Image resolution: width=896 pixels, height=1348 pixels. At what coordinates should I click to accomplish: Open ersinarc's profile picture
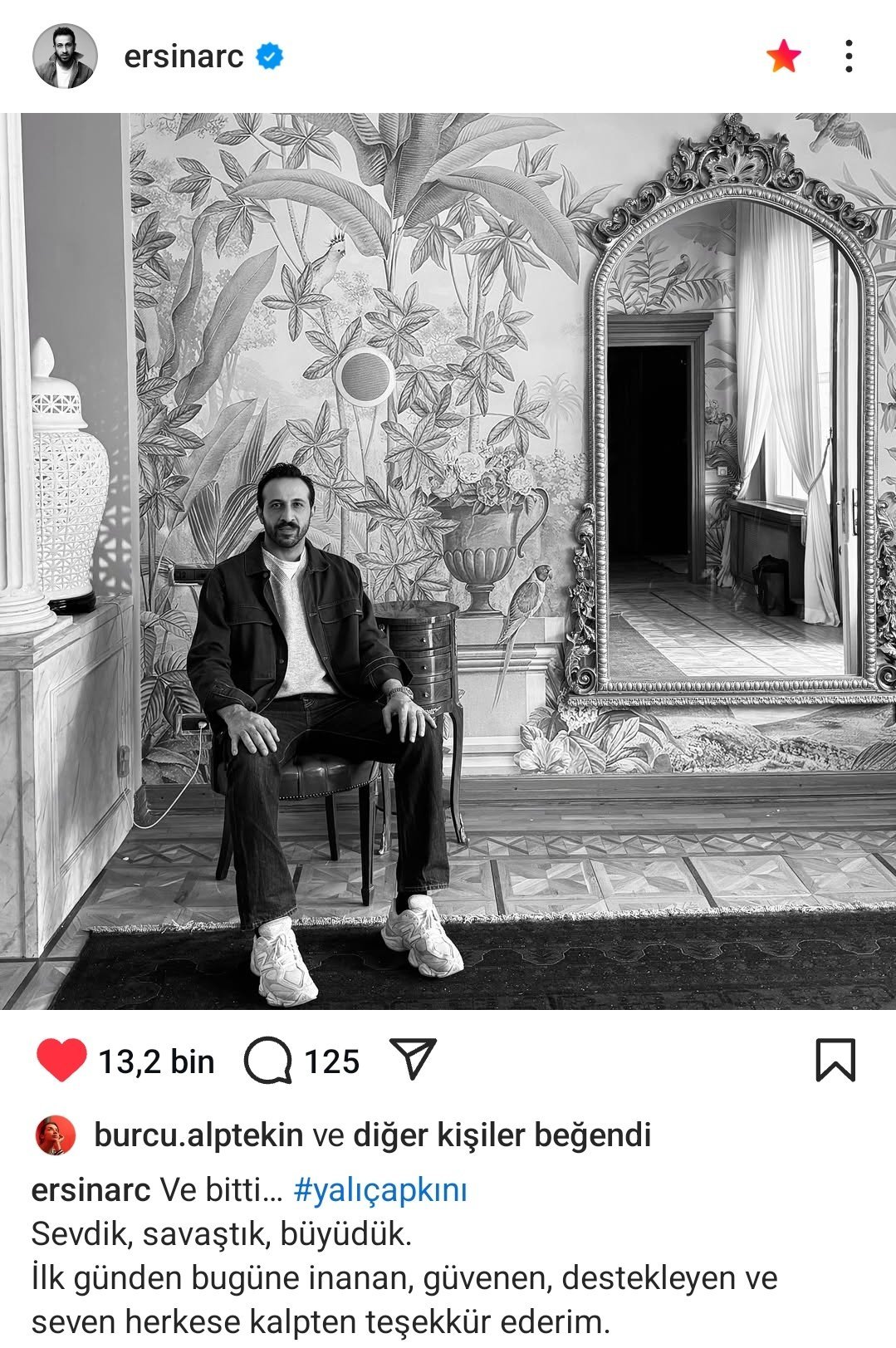click(65, 56)
